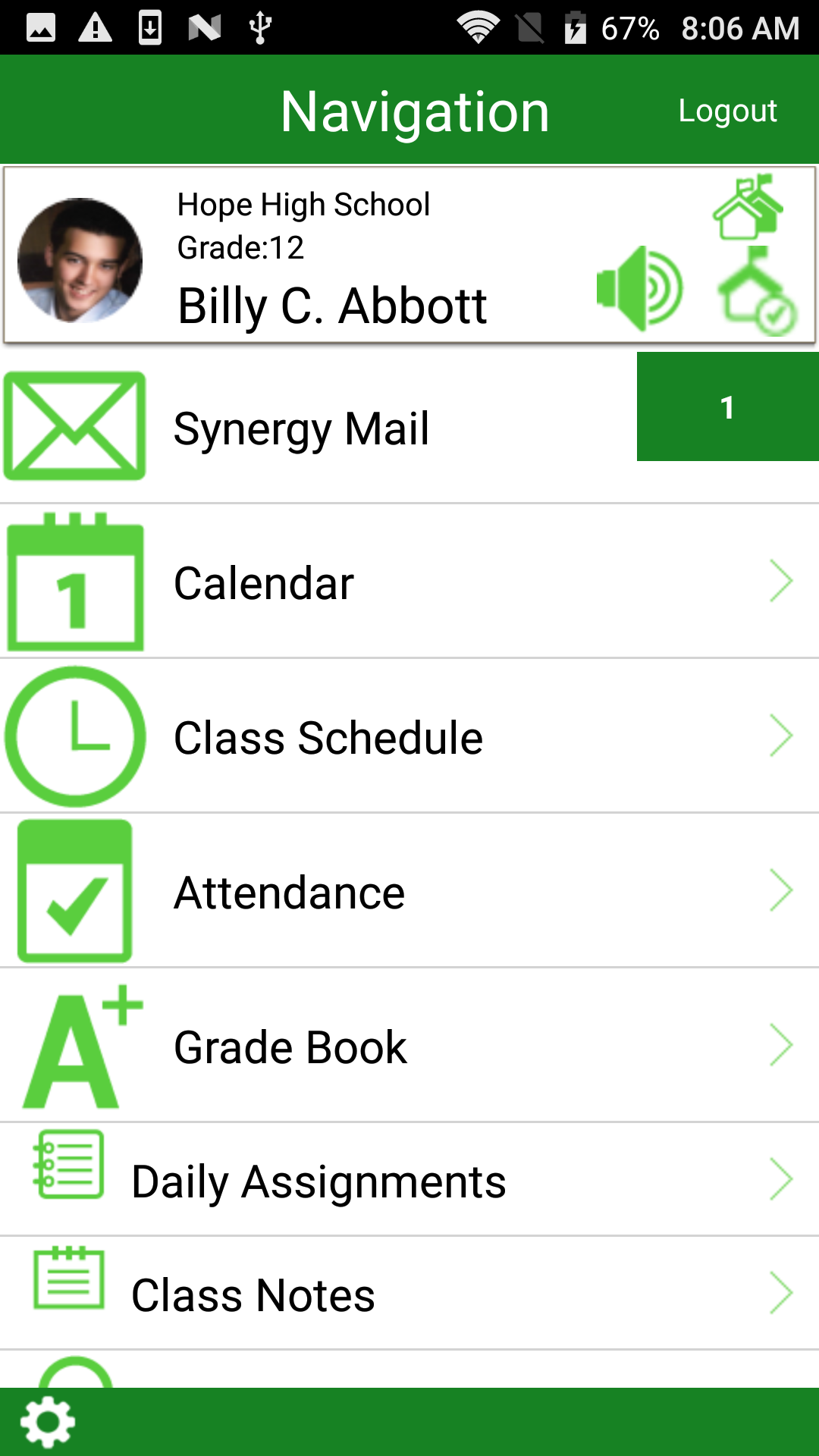Tap the Logout button
Screen dimensions: 819x1456
coord(727,111)
